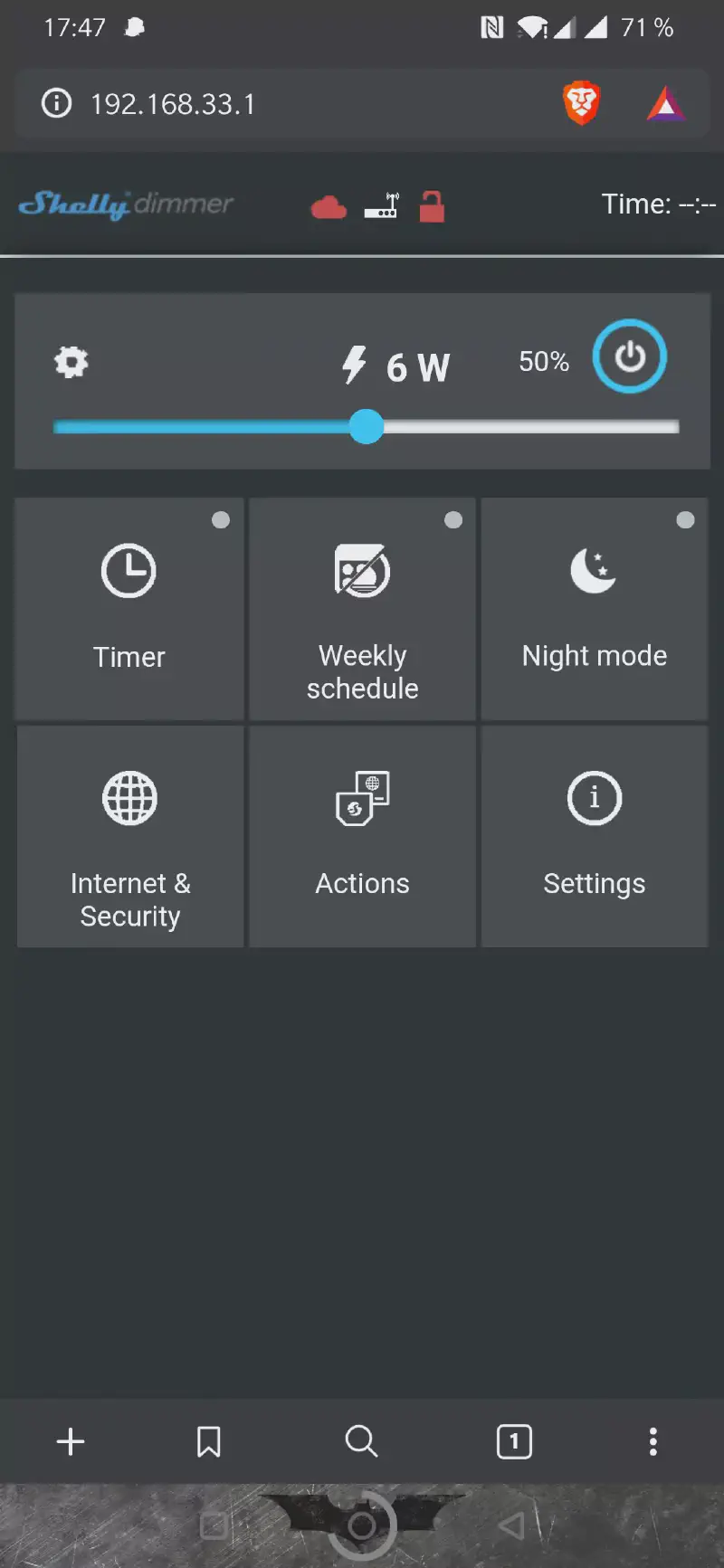Open the dimmer gear settings icon
Viewport: 724px width, 1568px height.
click(x=71, y=362)
